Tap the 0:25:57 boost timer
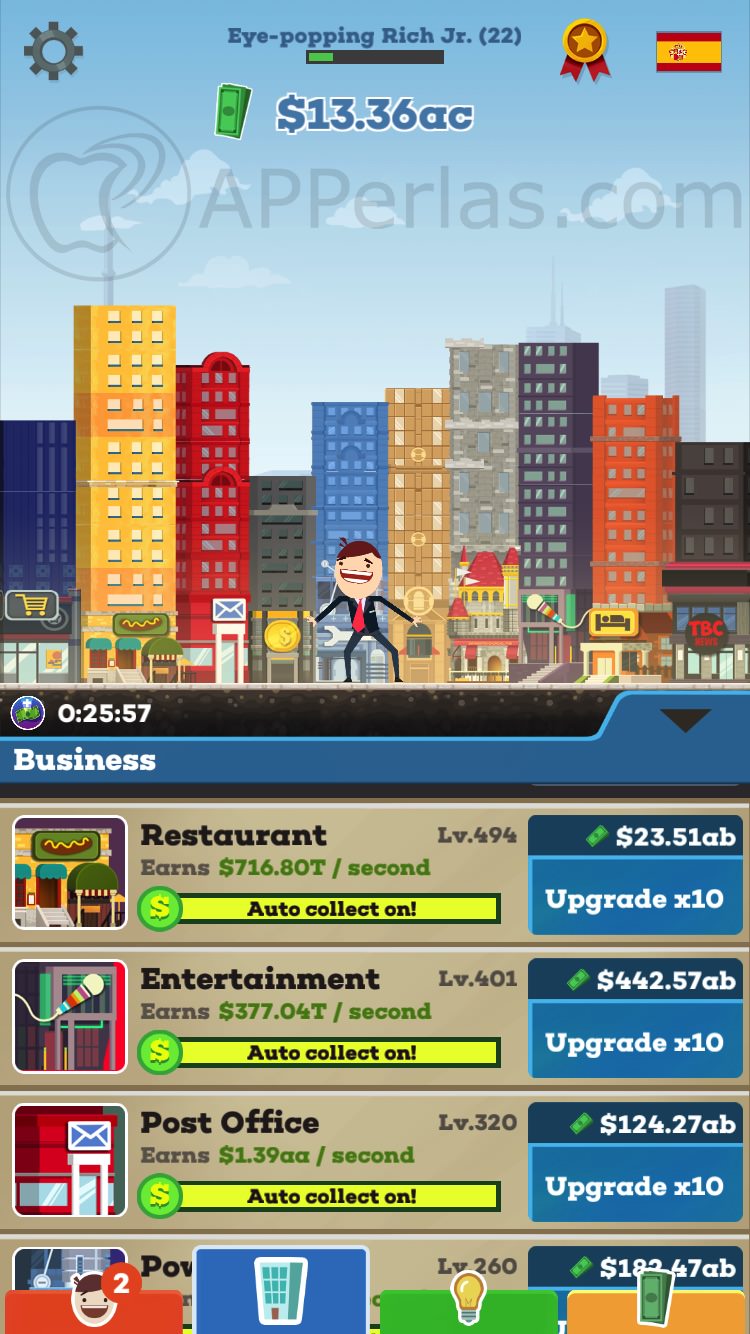Viewport: 750px width, 1334px height. pyautogui.click(x=105, y=713)
